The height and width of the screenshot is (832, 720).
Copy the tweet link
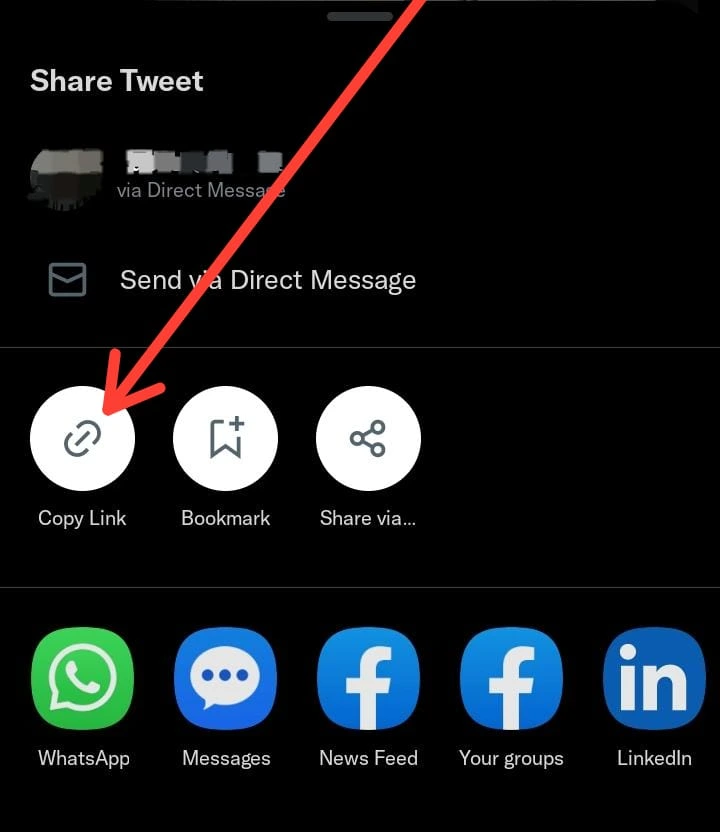click(x=82, y=438)
